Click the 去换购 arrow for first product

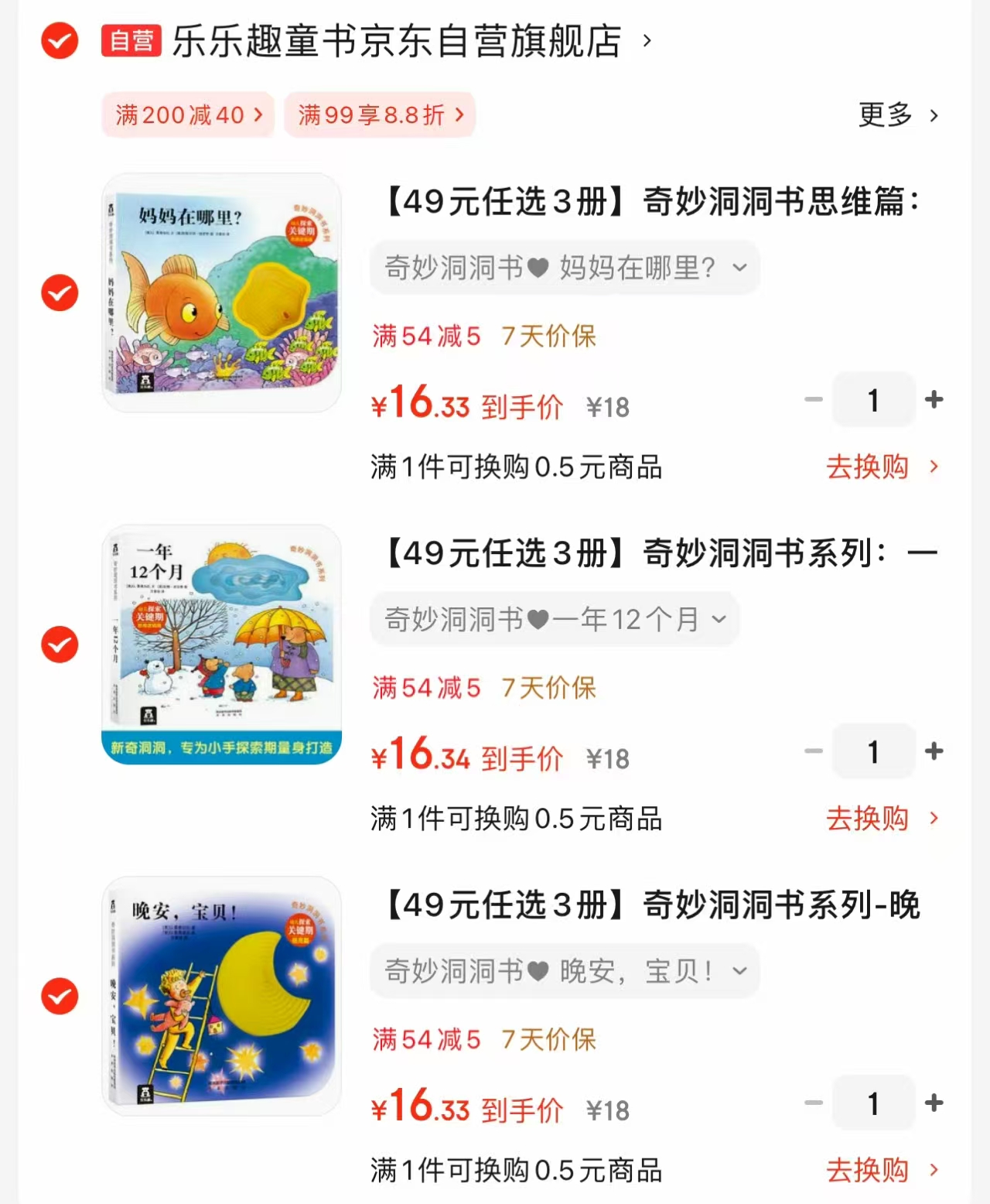[x=934, y=467]
